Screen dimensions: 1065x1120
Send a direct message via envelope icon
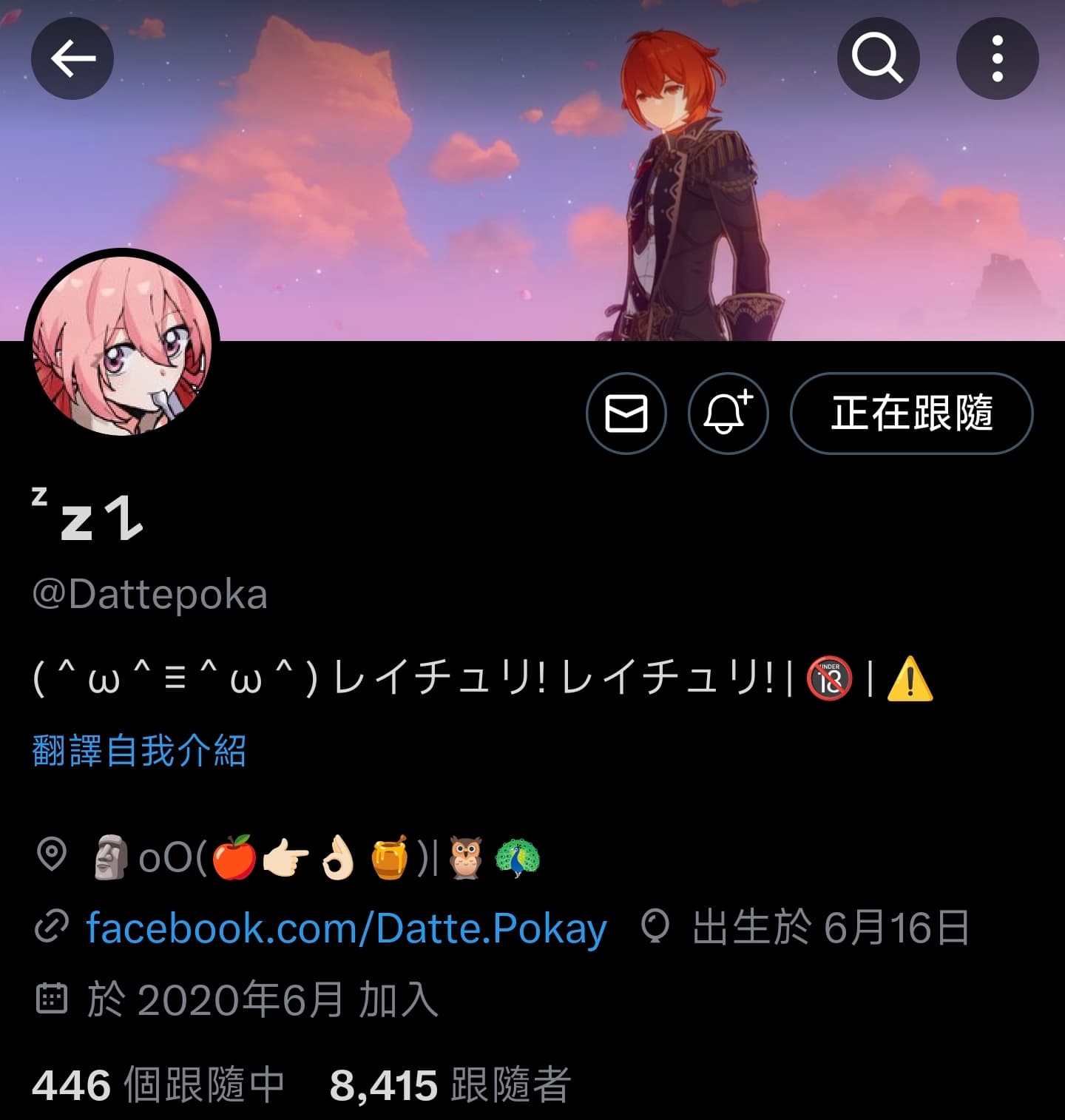pos(626,414)
